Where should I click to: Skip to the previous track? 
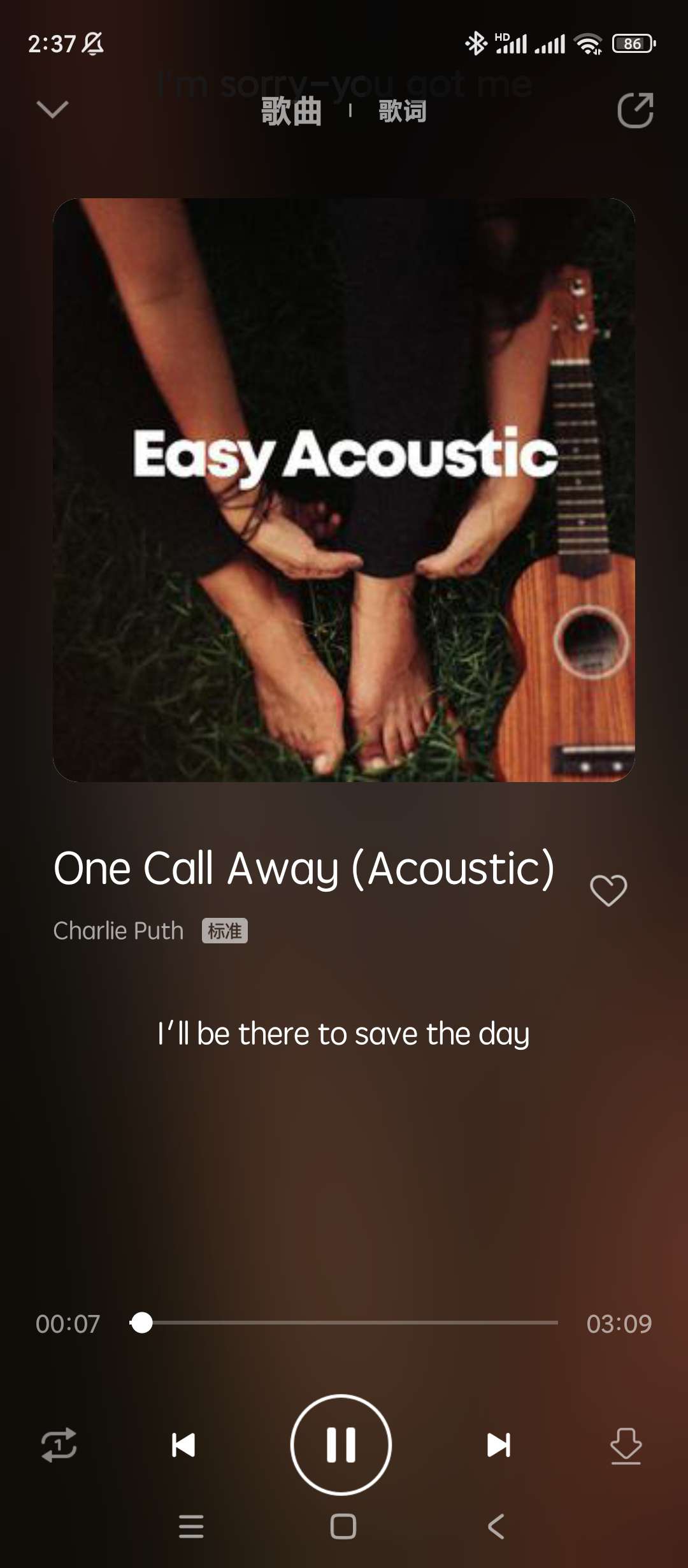coord(183,1444)
